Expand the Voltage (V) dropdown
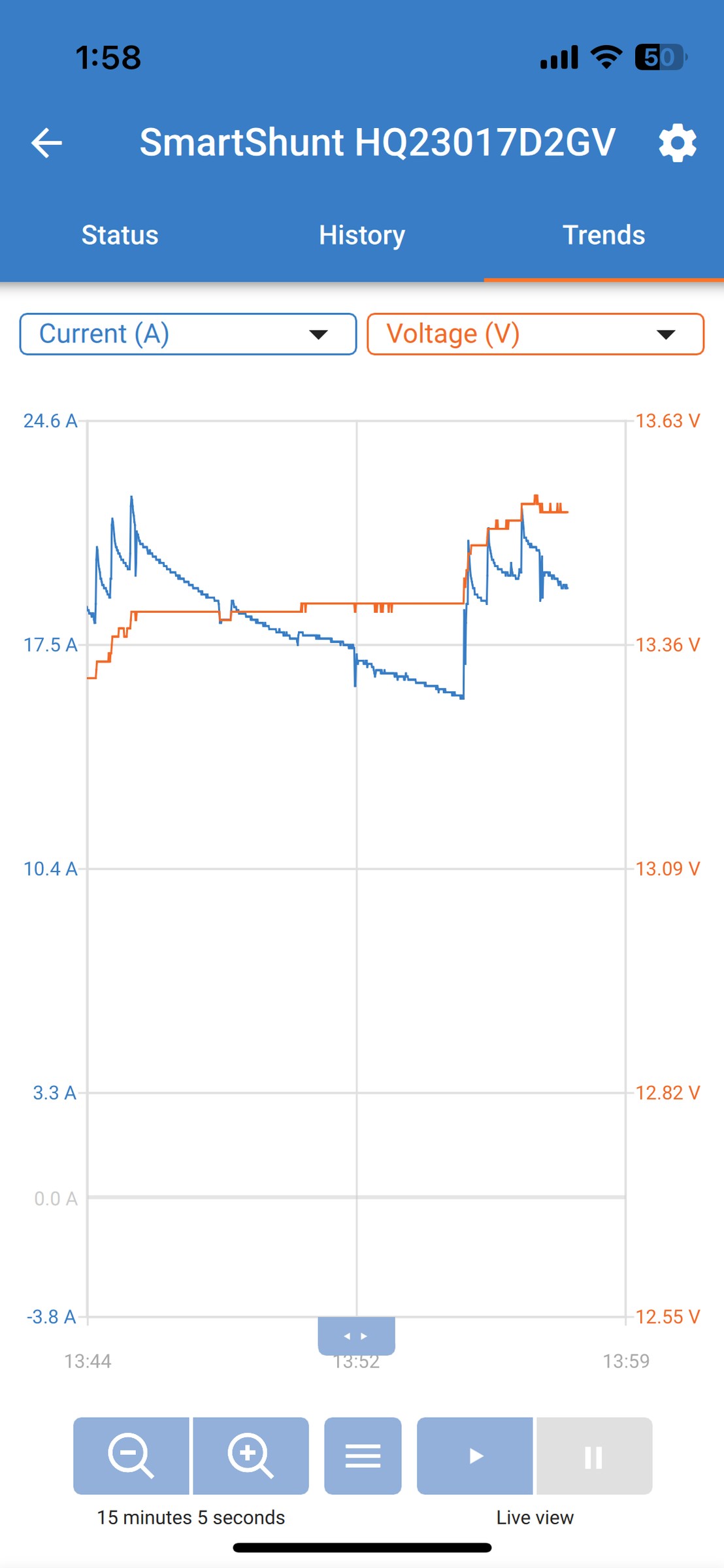The height and width of the screenshot is (1568, 724). [x=536, y=334]
